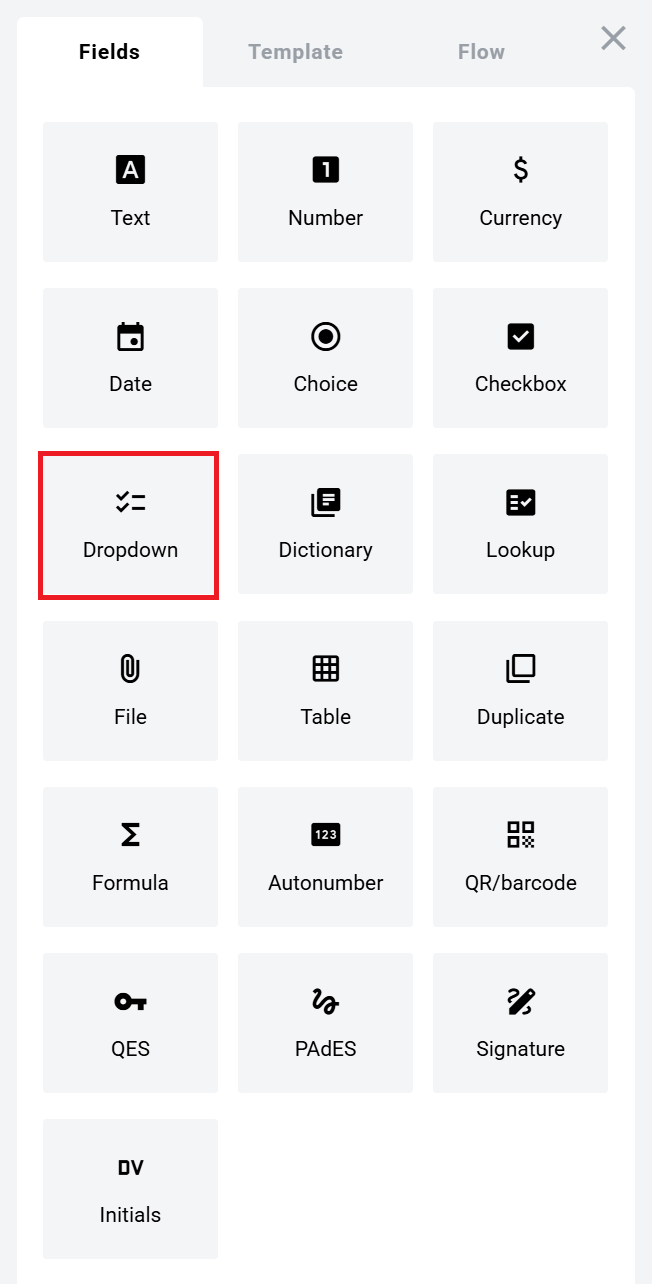Select the Dropdown field
The height and width of the screenshot is (1284, 652).
[x=130, y=525]
